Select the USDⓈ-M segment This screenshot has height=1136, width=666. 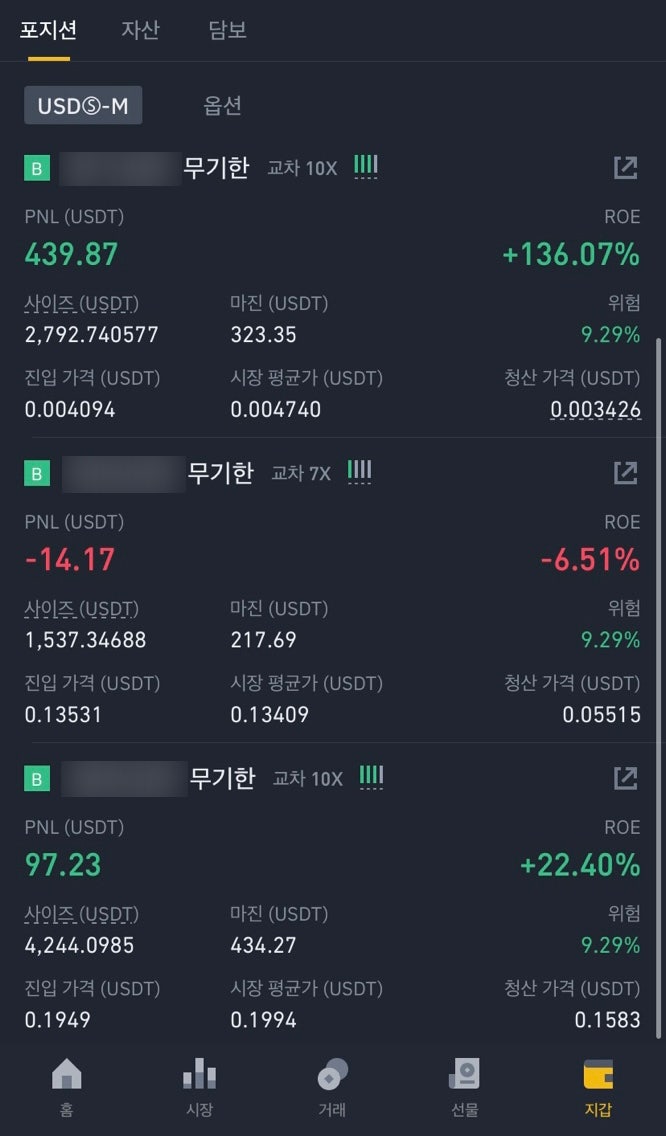click(x=83, y=106)
